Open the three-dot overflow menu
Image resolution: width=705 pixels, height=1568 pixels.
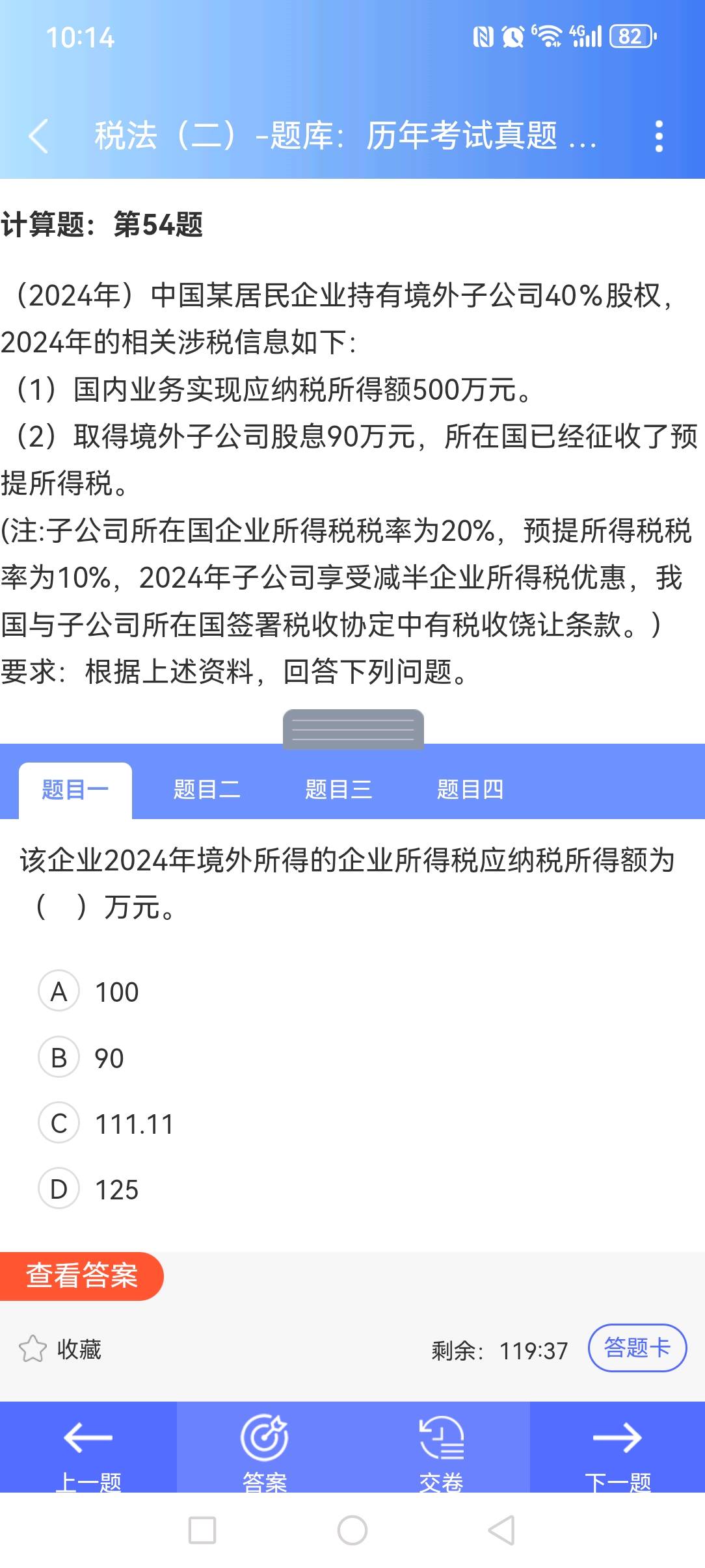coord(659,137)
